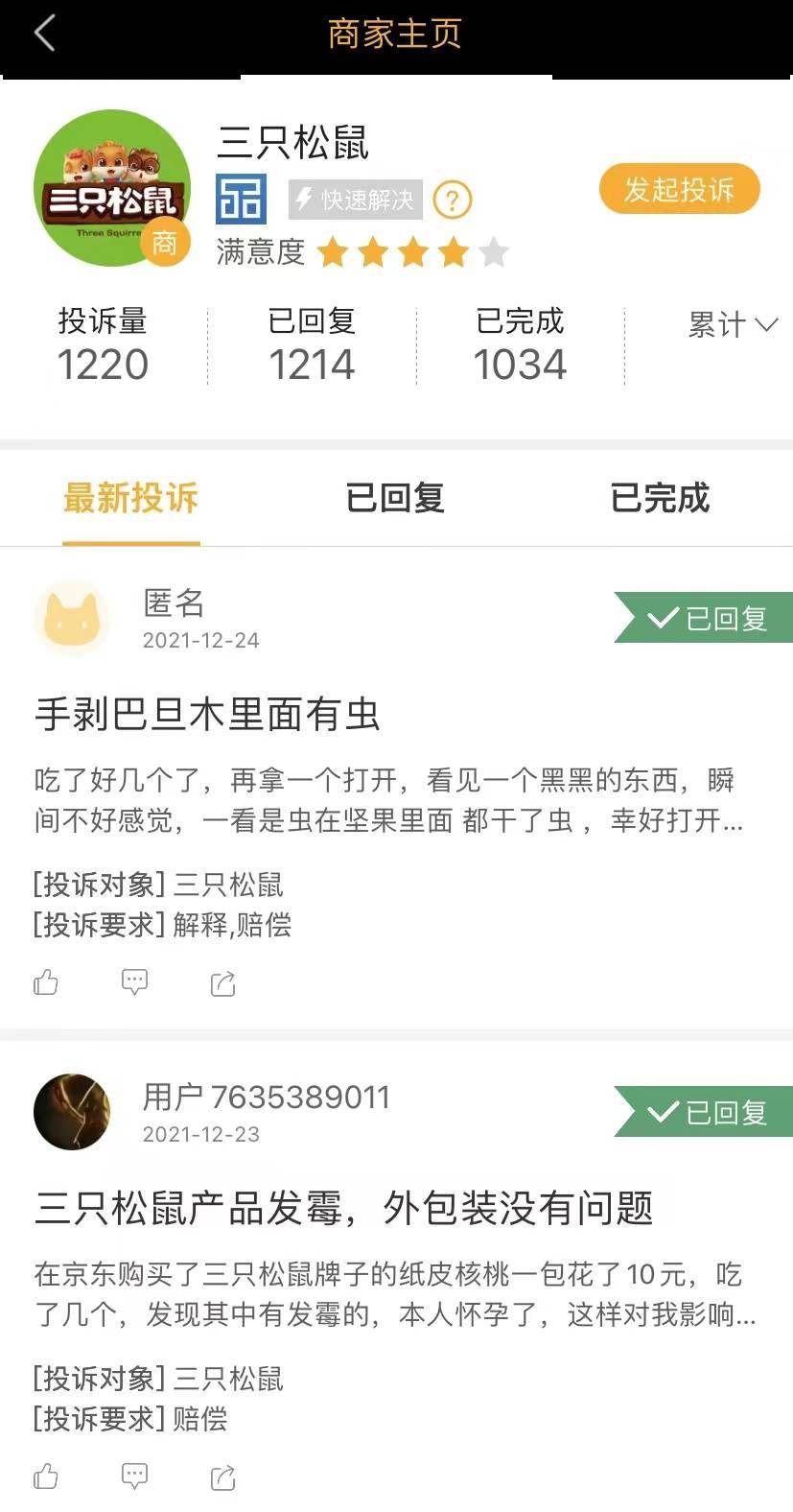Share the 手剥巴旦木里面有虫 complaint
The height and width of the screenshot is (1512, 793).
click(x=222, y=983)
